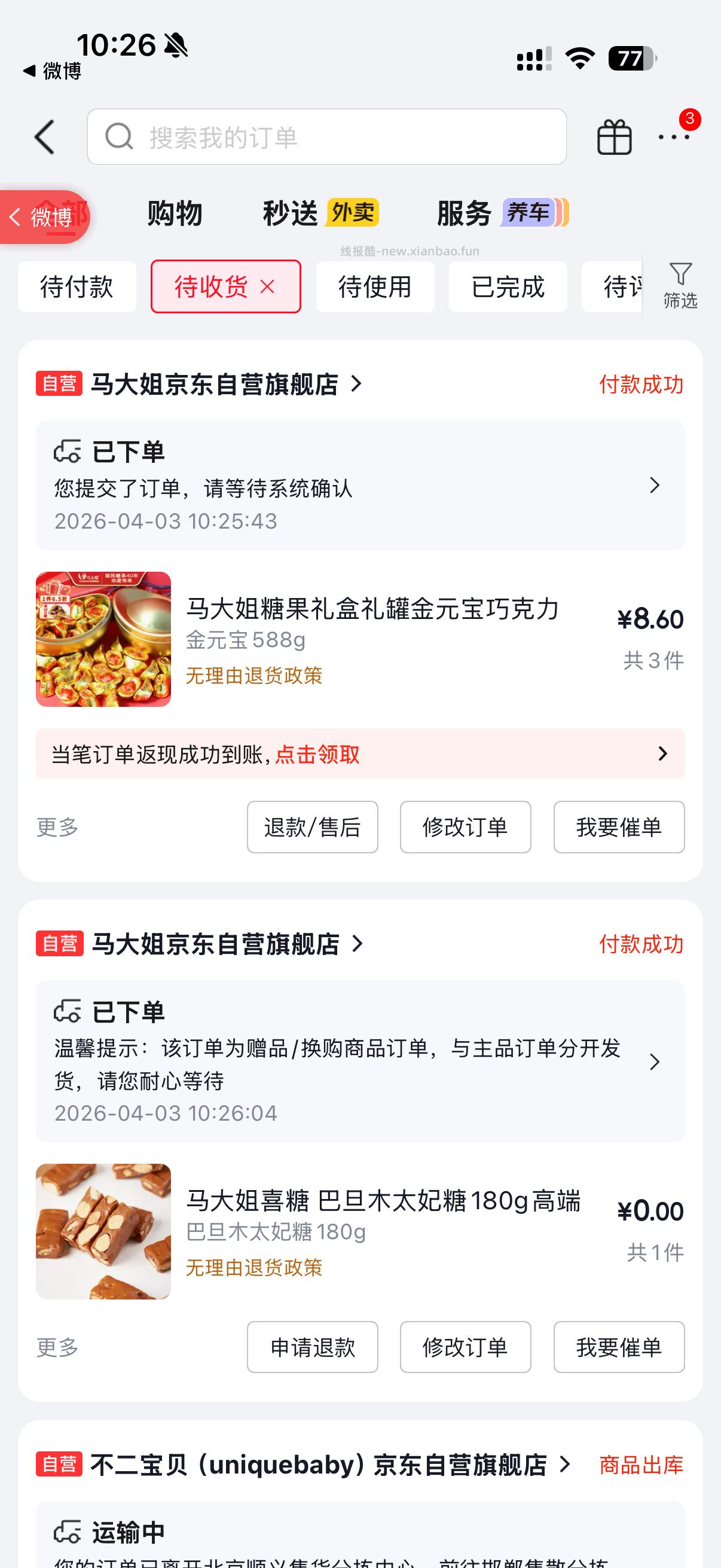This screenshot has height=1568, width=721.
Task: Open the gift icon in the header
Action: (x=614, y=137)
